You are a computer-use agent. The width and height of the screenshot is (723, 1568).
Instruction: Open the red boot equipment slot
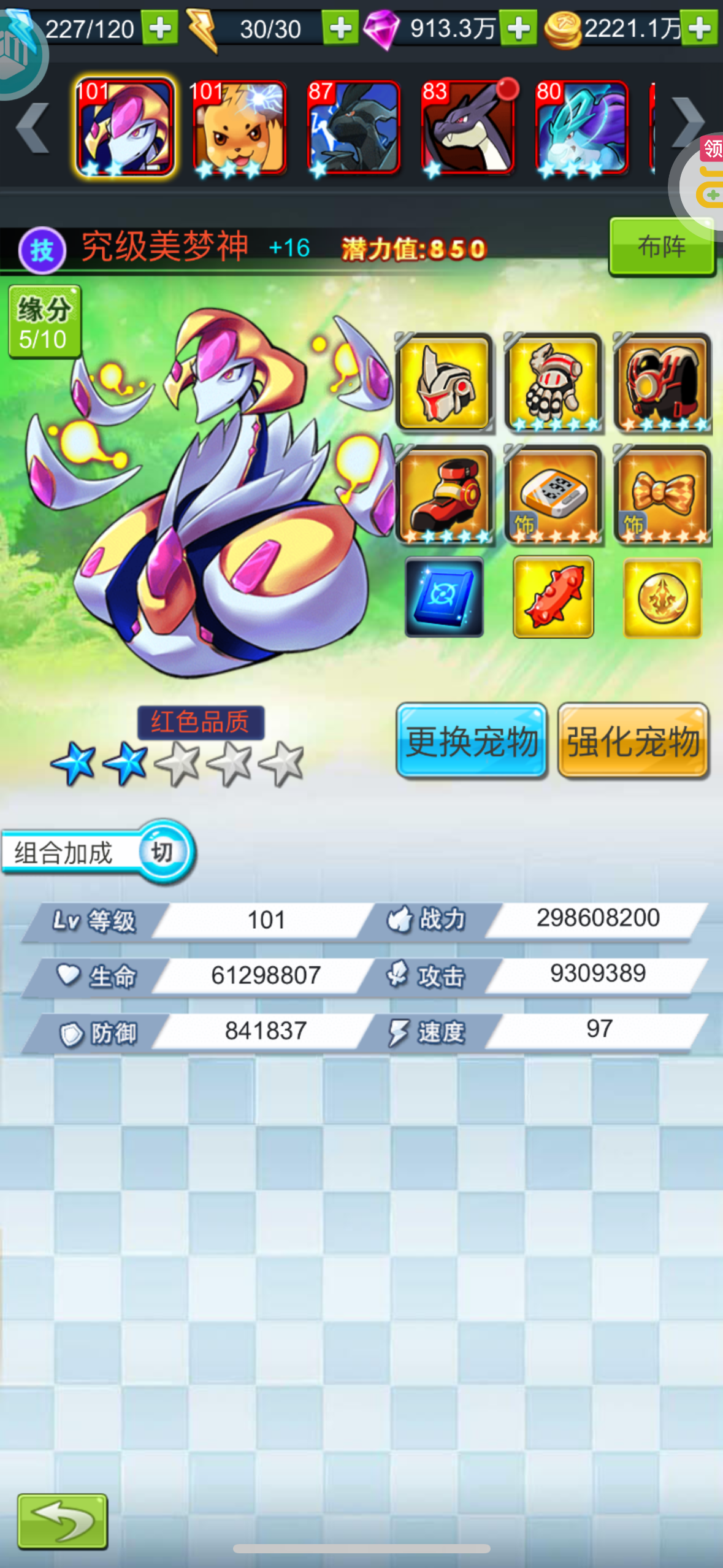(444, 495)
